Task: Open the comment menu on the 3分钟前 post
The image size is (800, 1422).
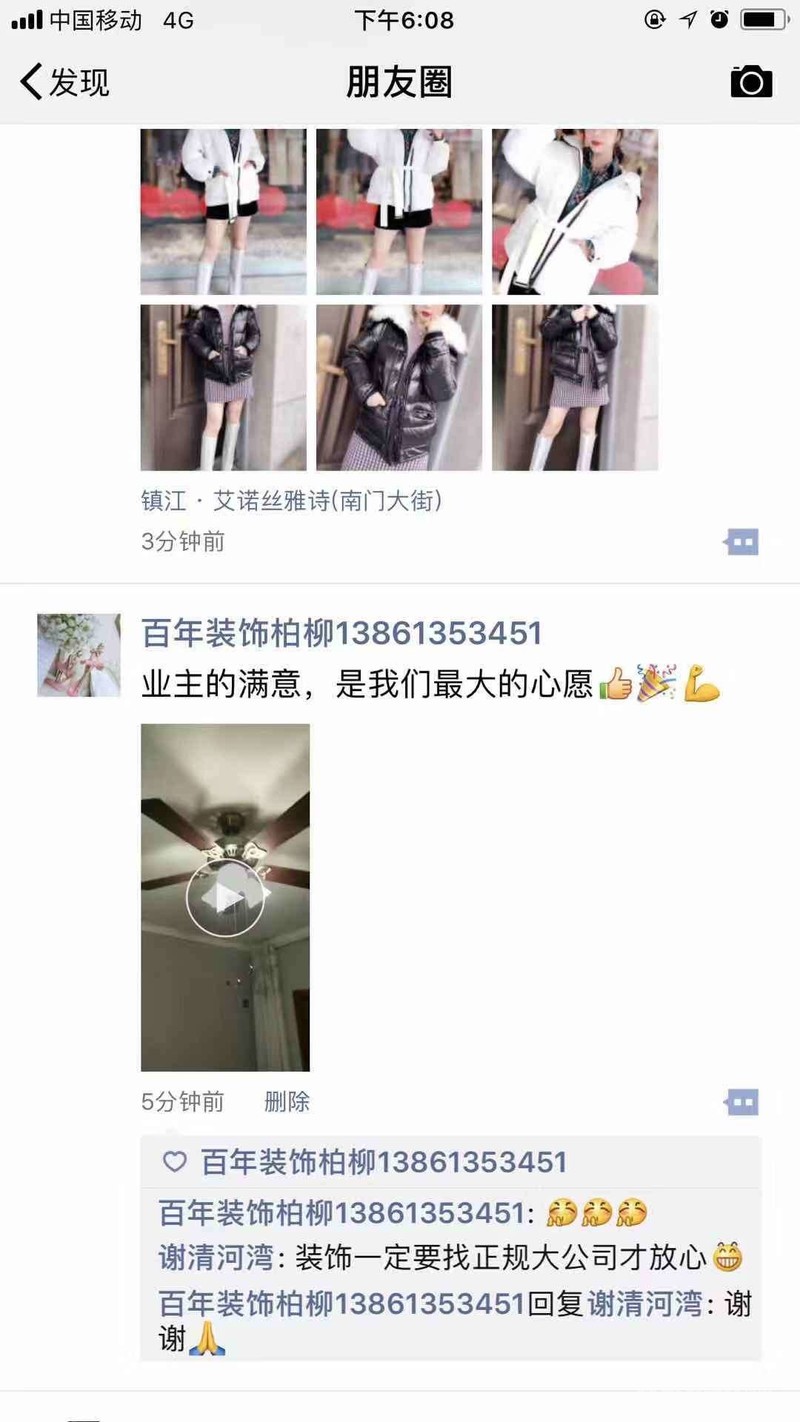Action: (741, 542)
